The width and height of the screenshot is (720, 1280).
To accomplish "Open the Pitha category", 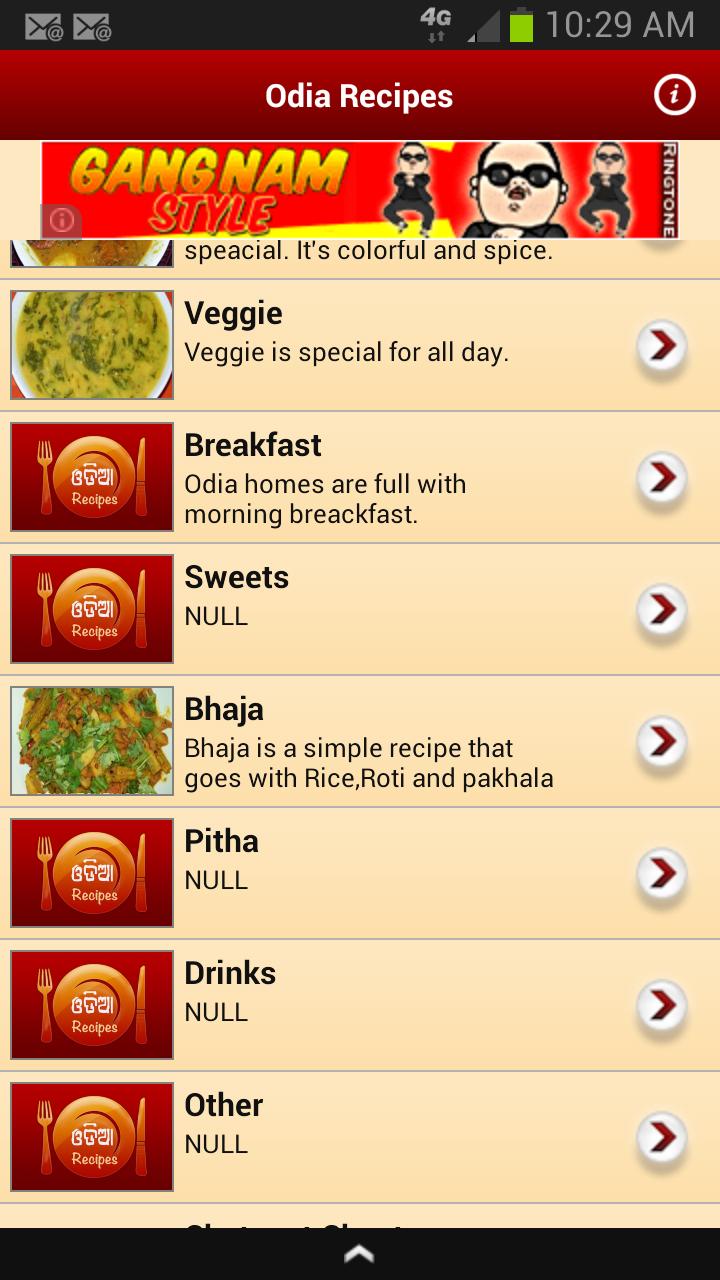I will [x=360, y=873].
